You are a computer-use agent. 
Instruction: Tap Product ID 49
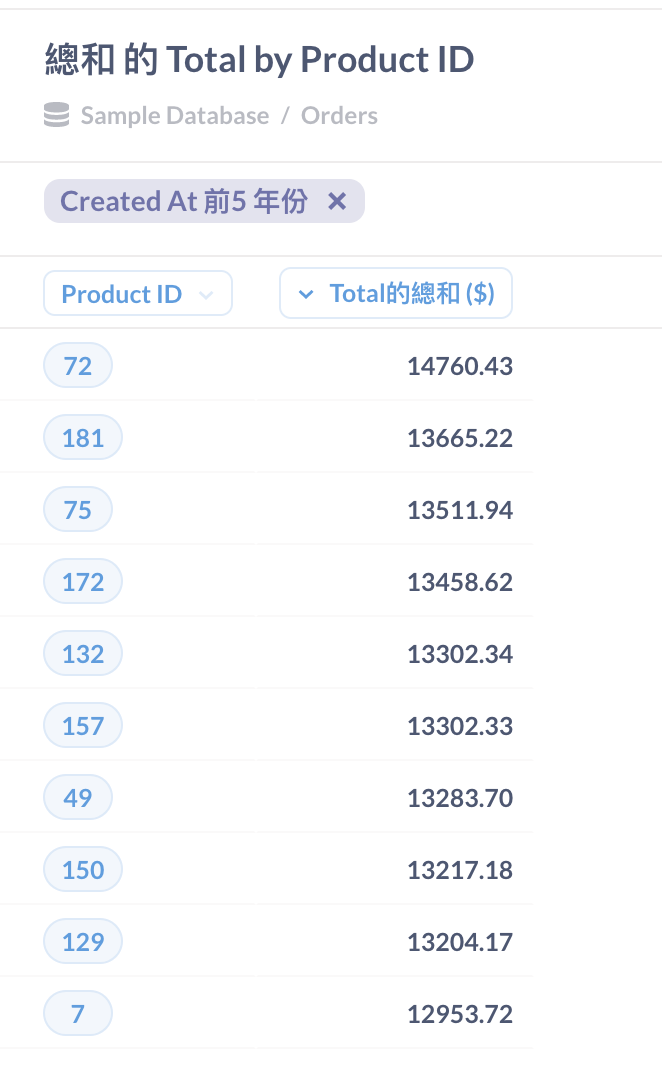click(78, 798)
